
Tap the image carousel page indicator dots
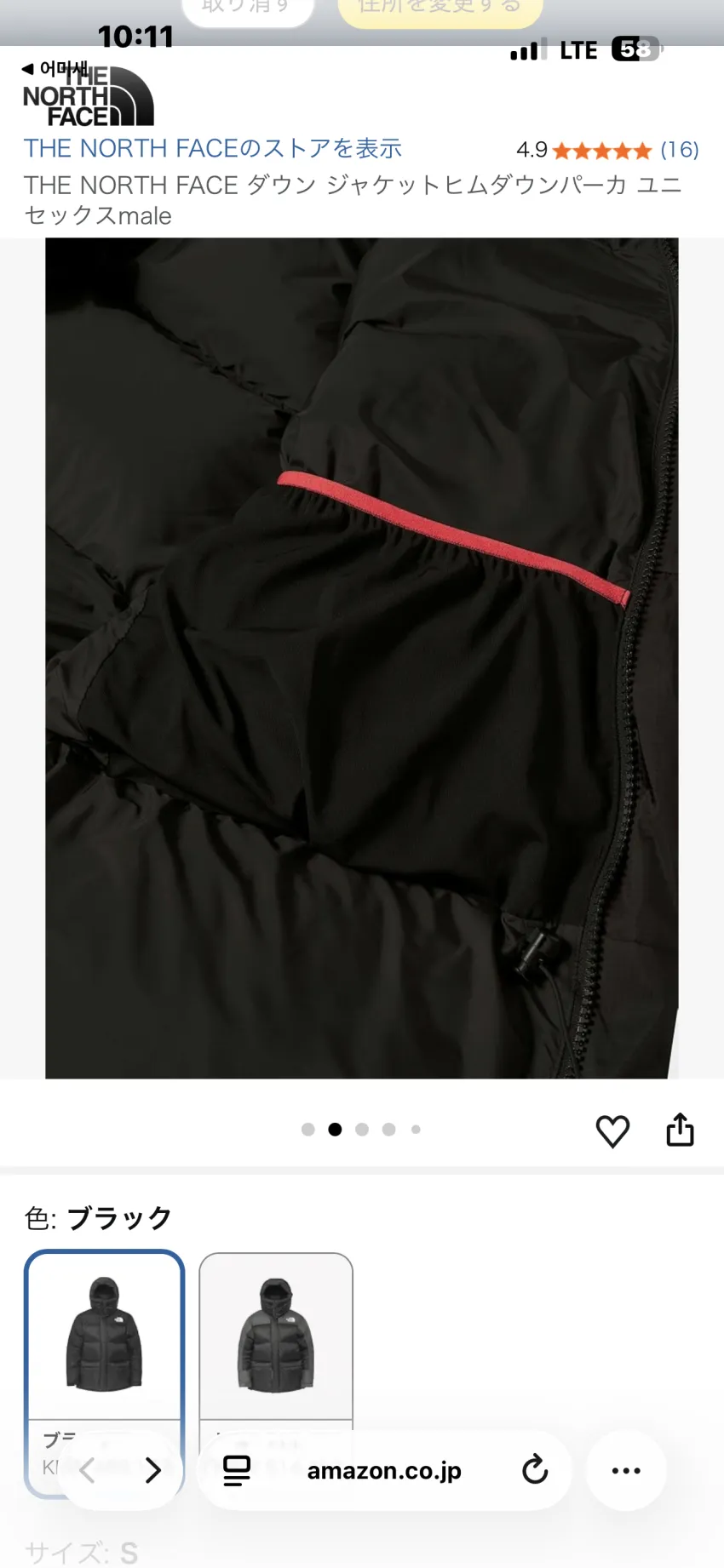tap(362, 1130)
